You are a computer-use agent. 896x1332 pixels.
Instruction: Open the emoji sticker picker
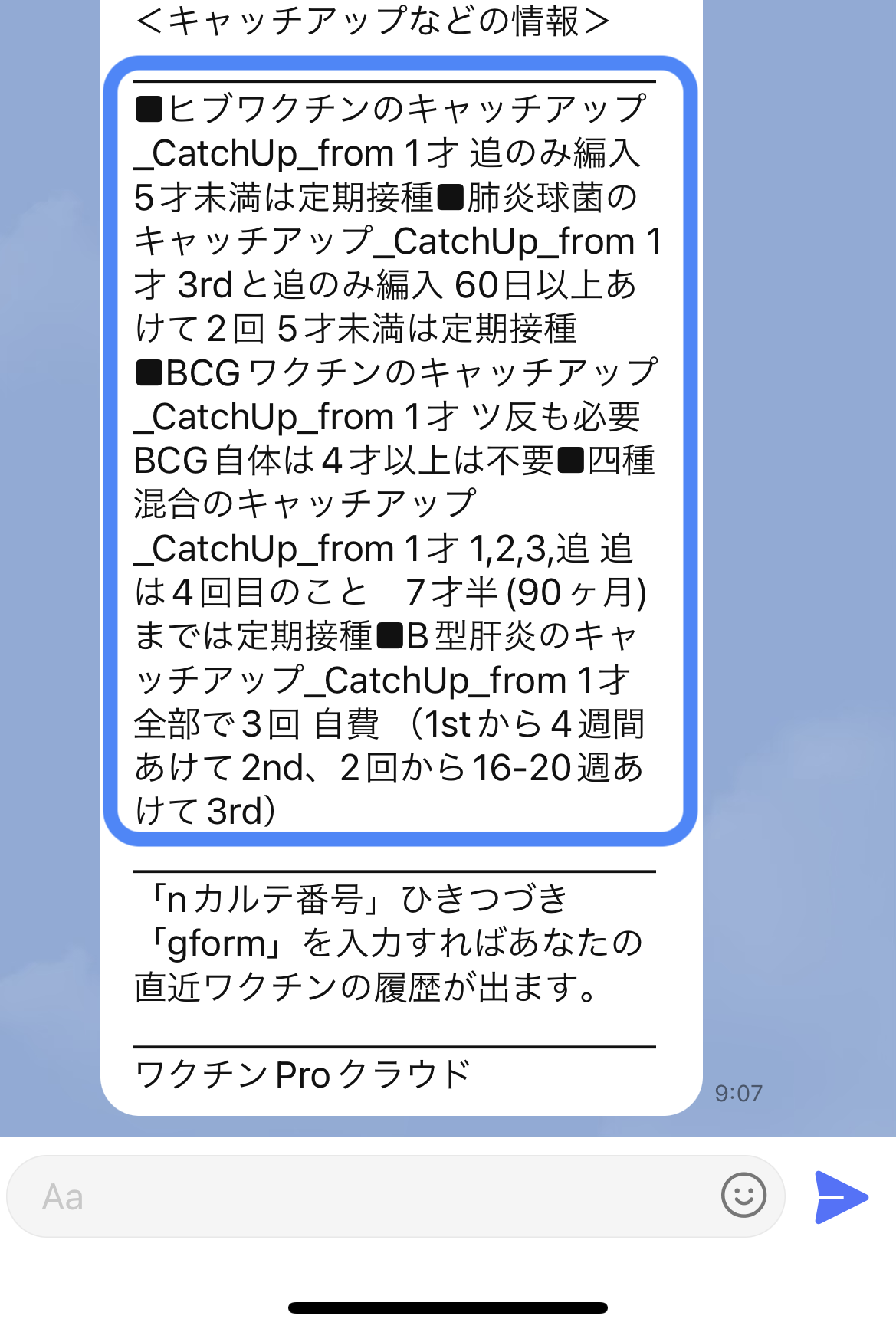(743, 1195)
